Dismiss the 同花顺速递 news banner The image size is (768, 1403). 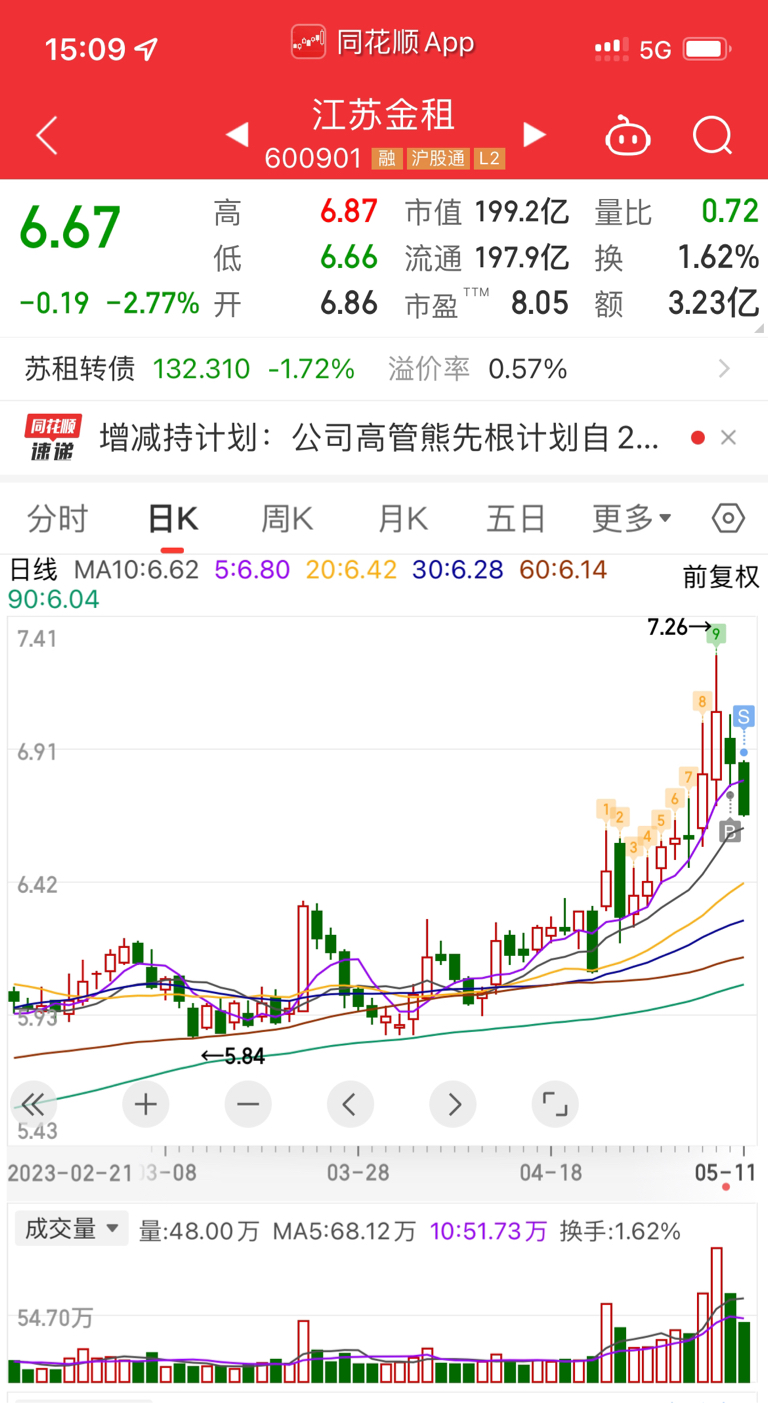pyautogui.click(x=728, y=437)
